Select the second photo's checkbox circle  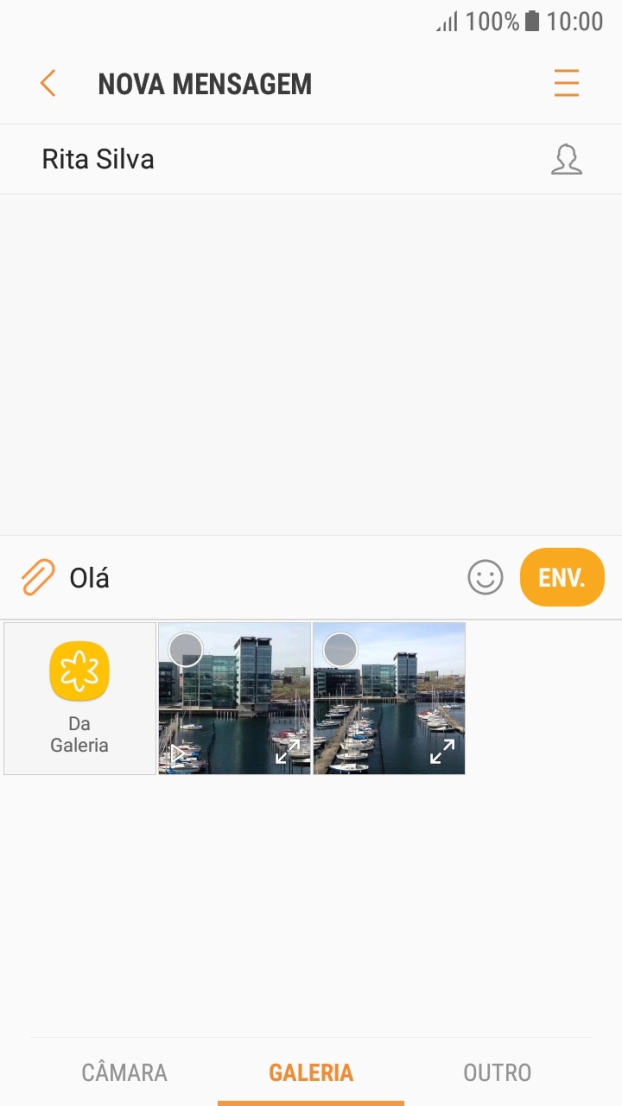tap(340, 650)
